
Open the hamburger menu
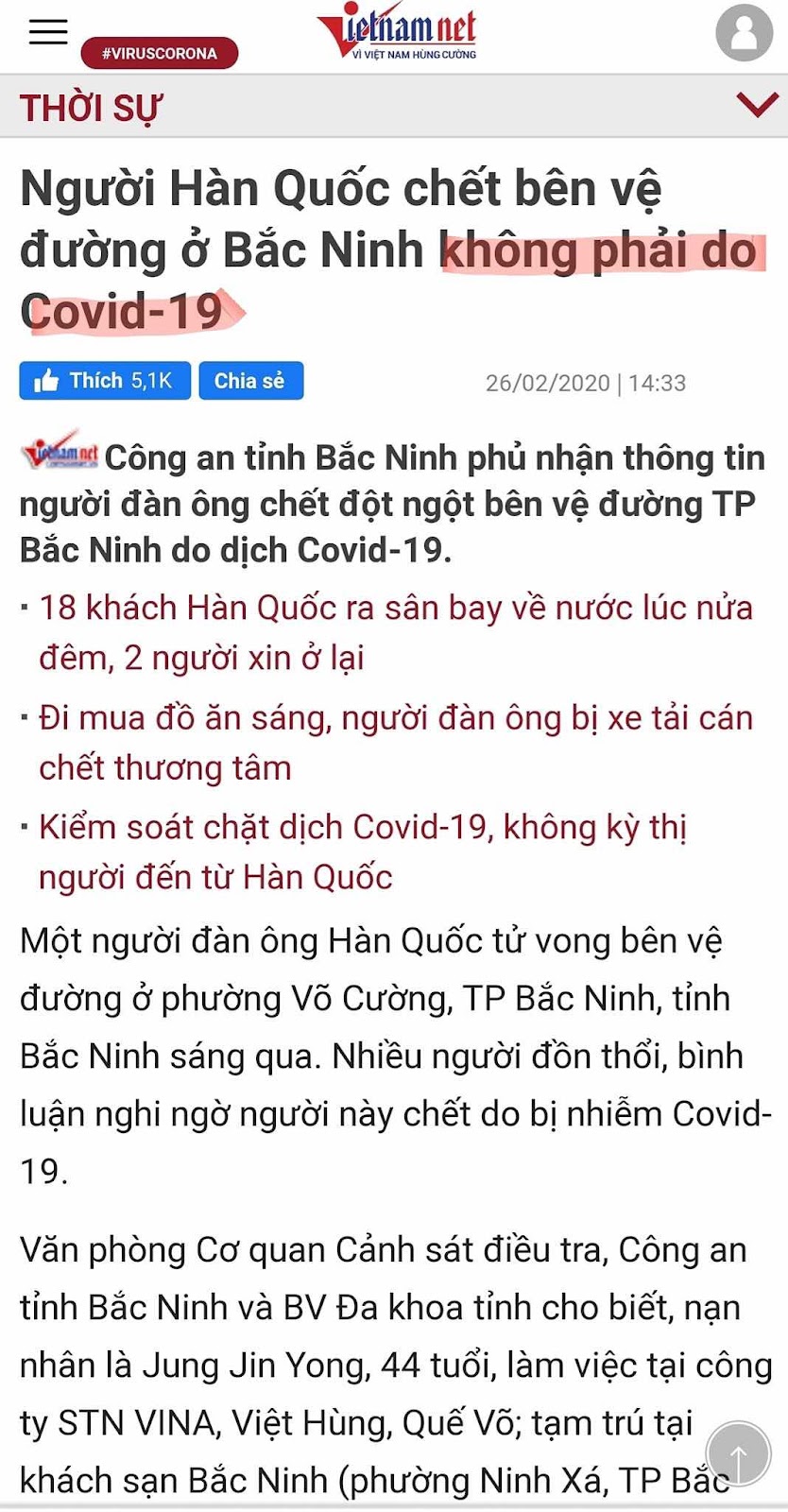tap(48, 31)
